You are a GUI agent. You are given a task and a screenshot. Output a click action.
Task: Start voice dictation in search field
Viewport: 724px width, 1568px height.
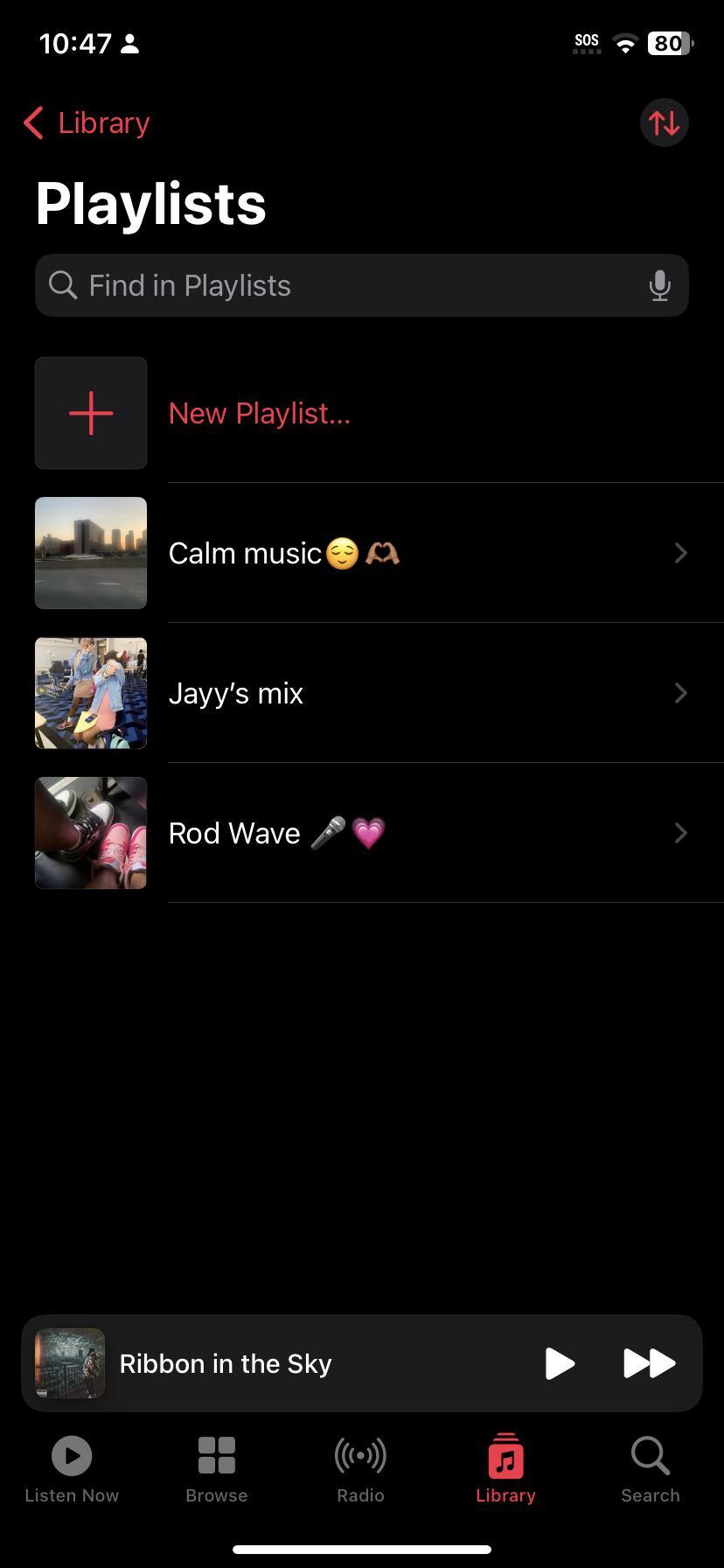(x=660, y=285)
